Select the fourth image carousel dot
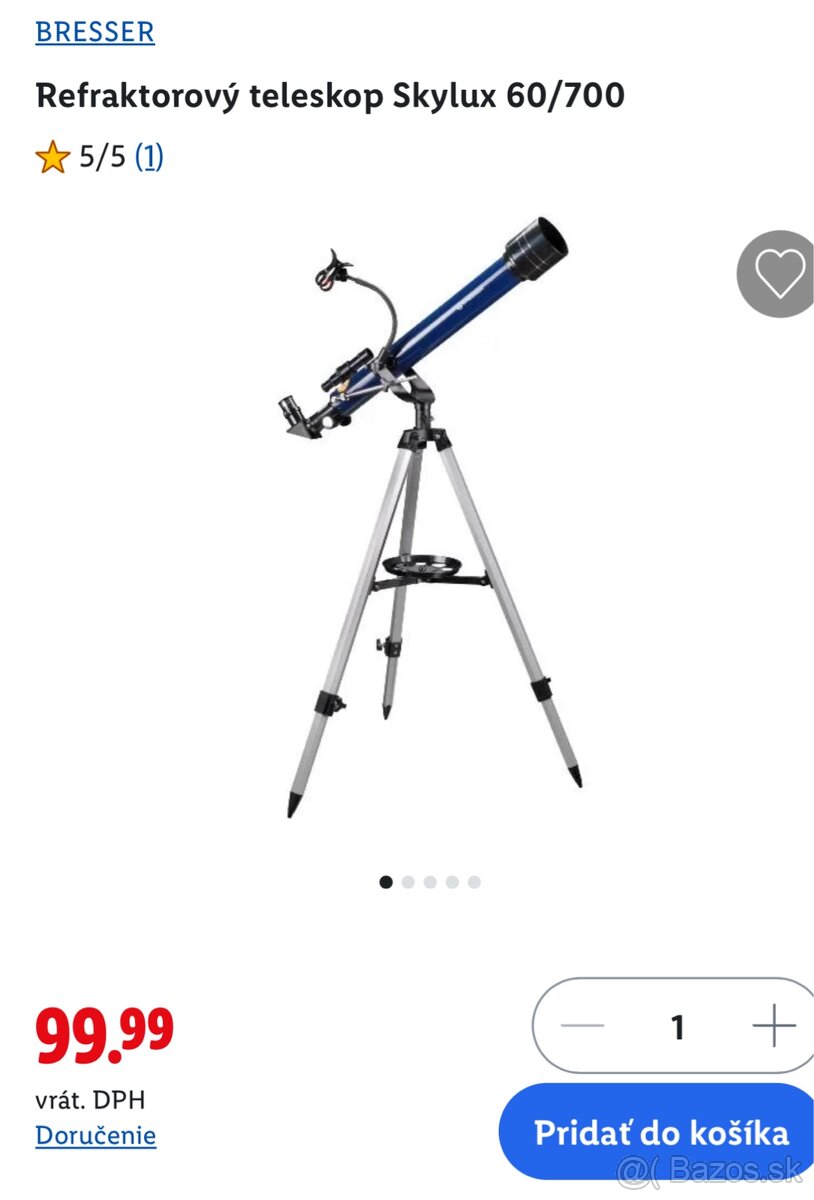Image resolution: width=814 pixels, height=1200 pixels. pyautogui.click(x=454, y=882)
